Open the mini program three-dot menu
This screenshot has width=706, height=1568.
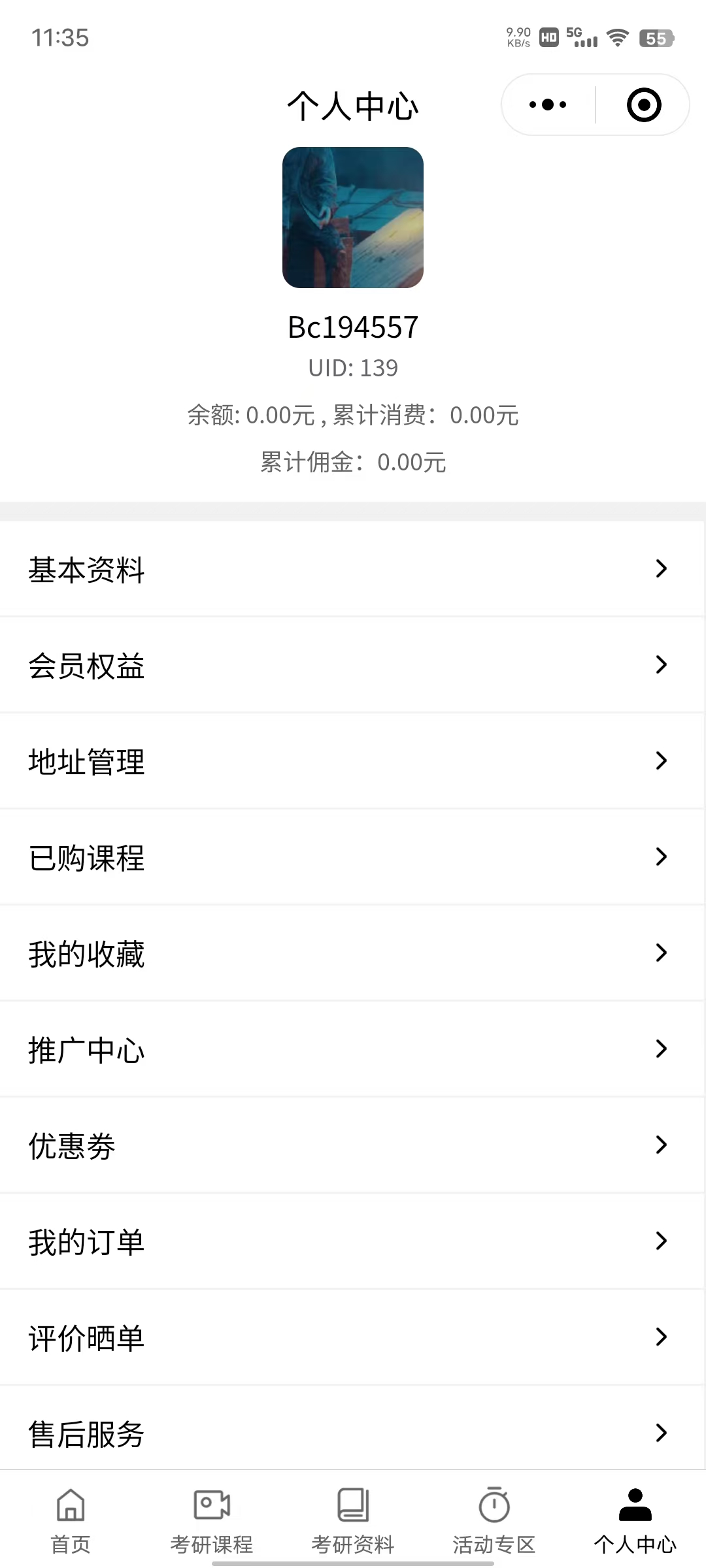click(x=548, y=105)
